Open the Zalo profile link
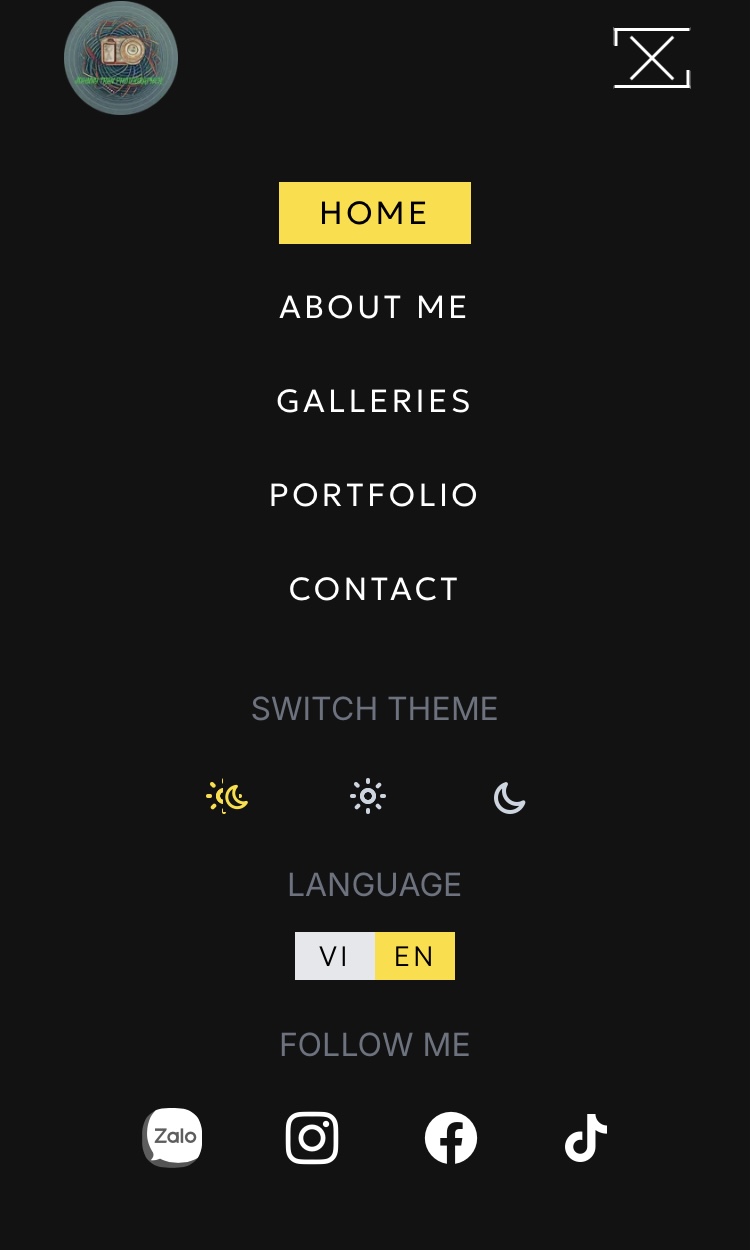The height and width of the screenshot is (1250, 750). click(173, 1137)
